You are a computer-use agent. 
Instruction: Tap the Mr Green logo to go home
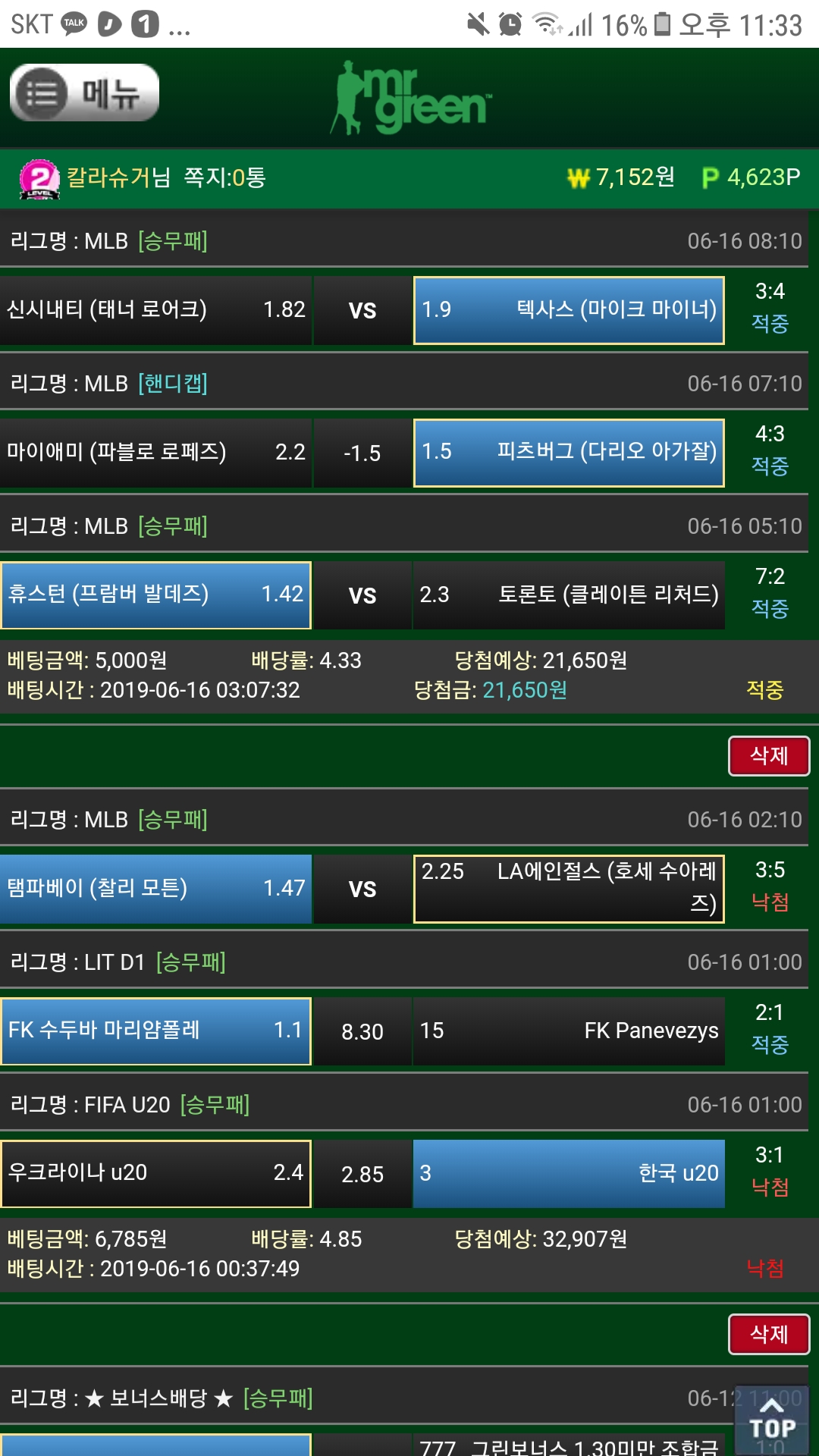tap(411, 99)
